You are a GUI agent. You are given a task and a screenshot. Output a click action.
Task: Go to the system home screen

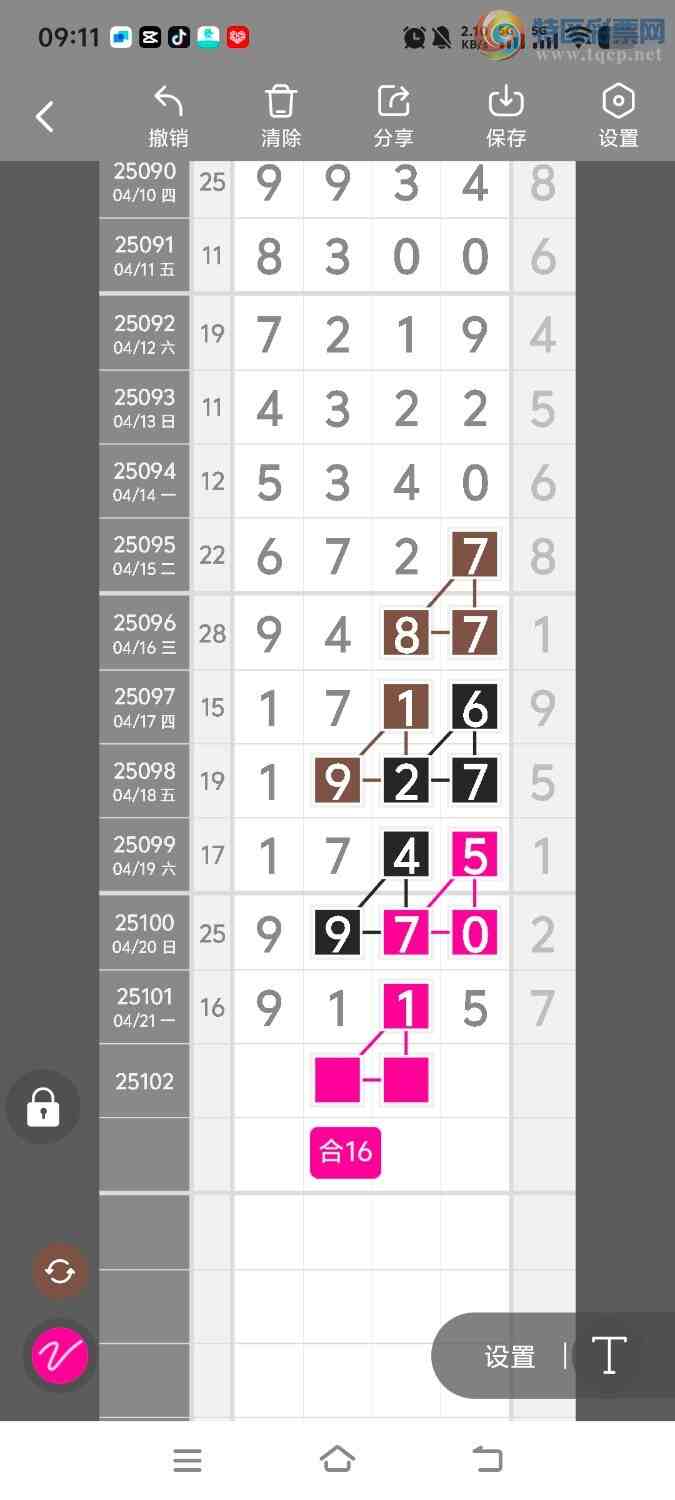pyautogui.click(x=337, y=1460)
